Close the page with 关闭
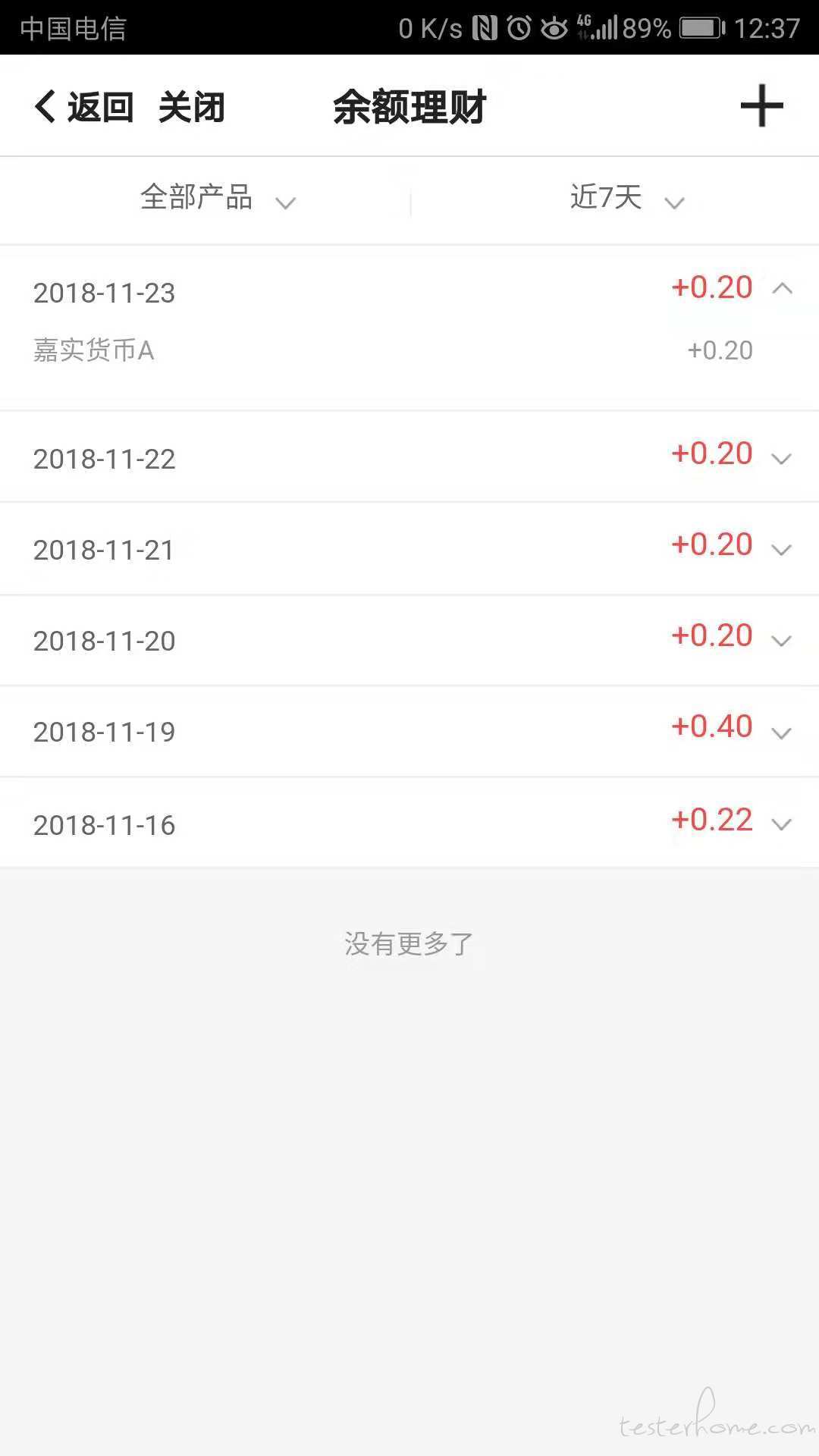 pos(192,107)
